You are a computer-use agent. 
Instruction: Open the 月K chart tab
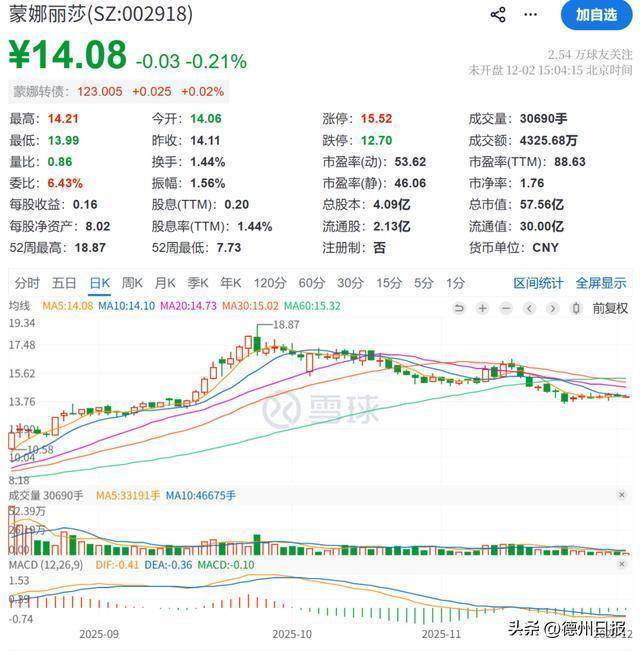165,283
